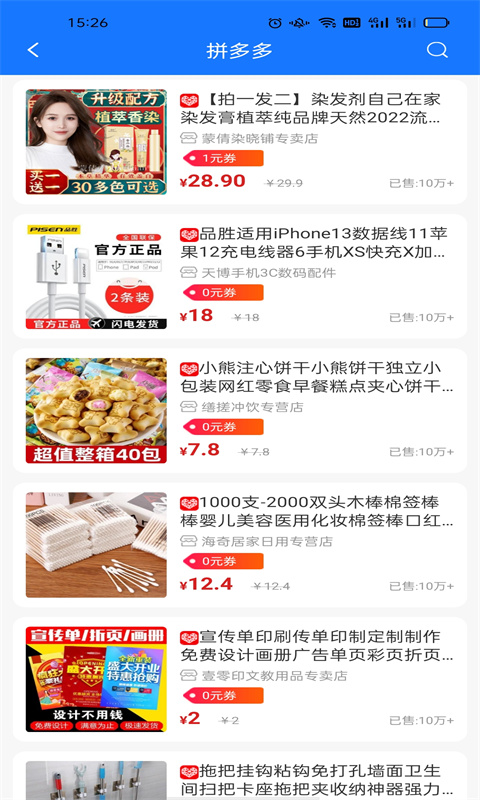Tap the 0元券 tag on the 品胜 cable
This screenshot has height=800, width=480.
(223, 292)
